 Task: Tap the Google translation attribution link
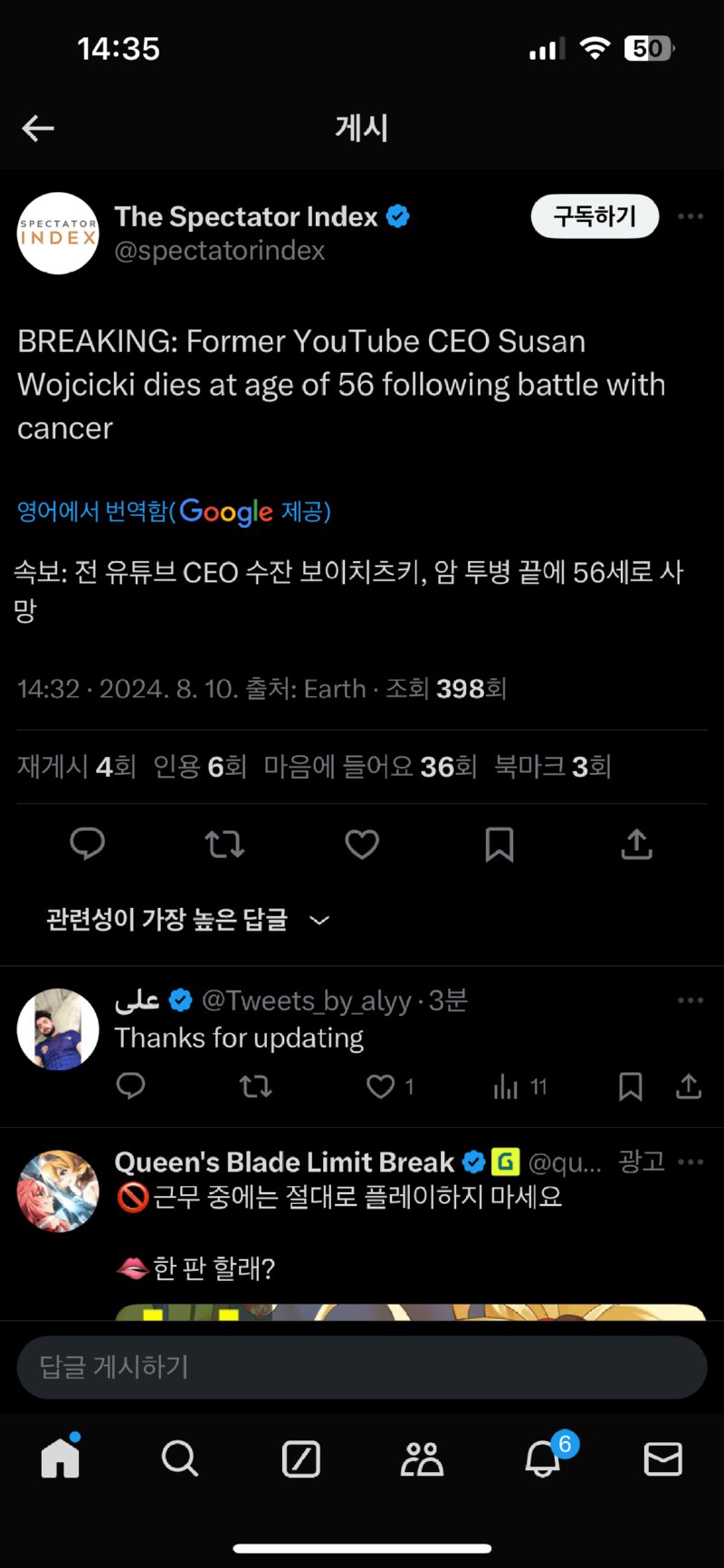(174, 512)
